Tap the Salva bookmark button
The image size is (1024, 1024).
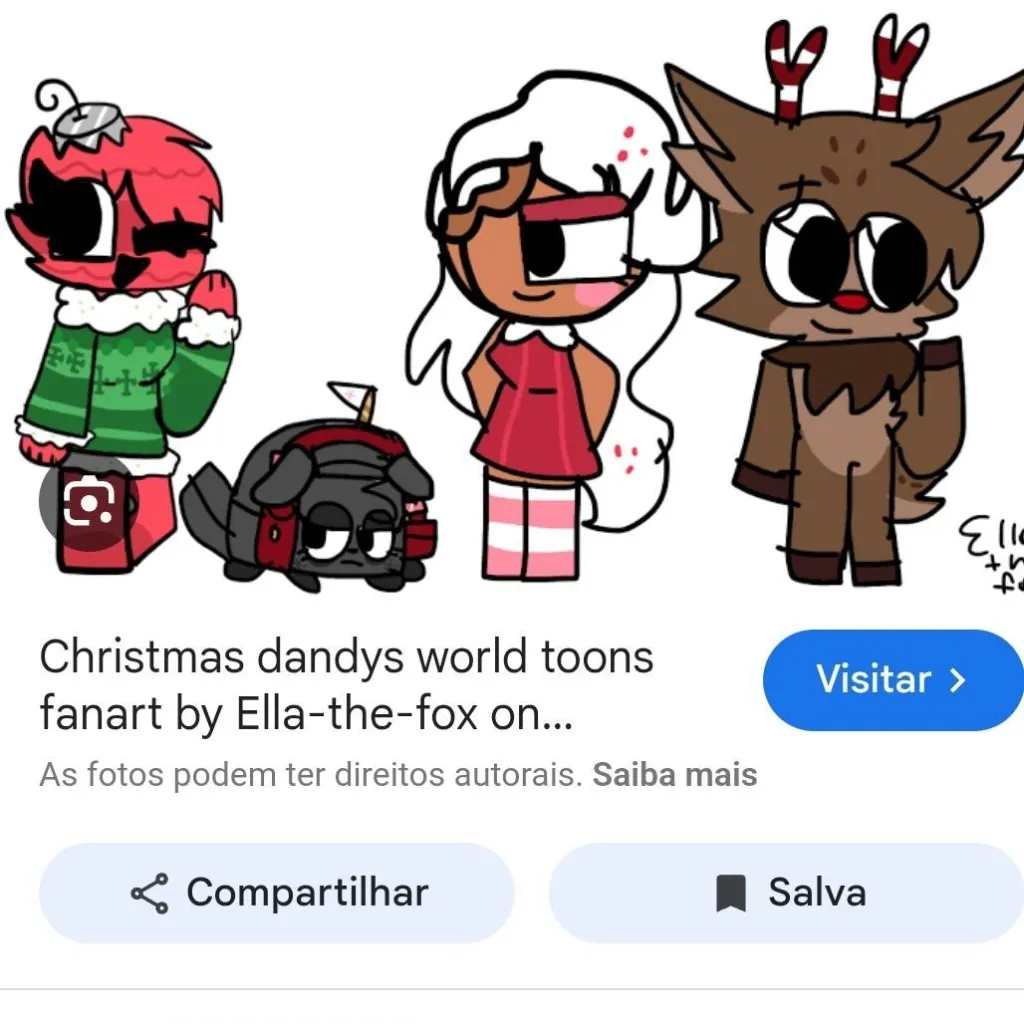pos(790,892)
